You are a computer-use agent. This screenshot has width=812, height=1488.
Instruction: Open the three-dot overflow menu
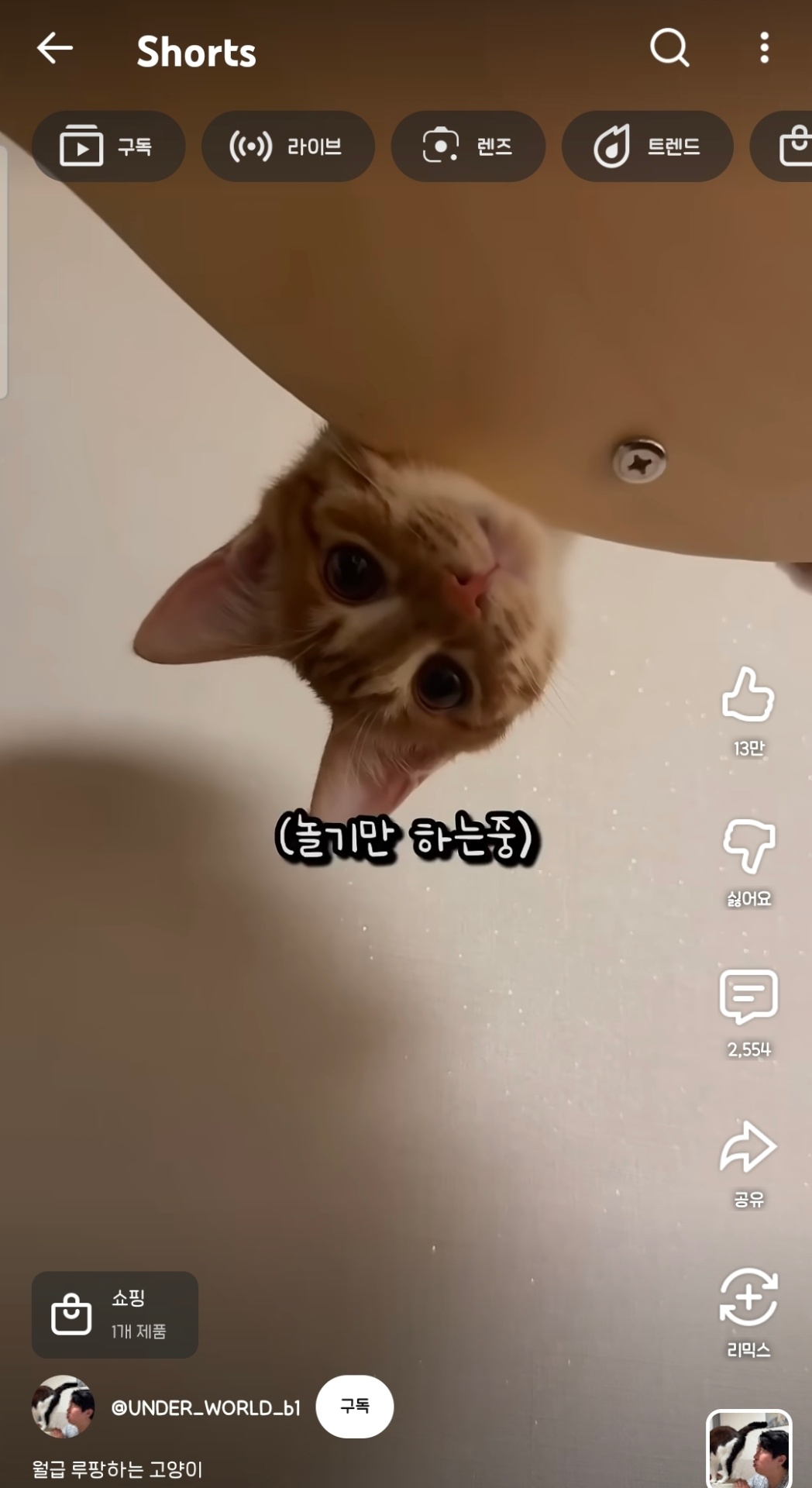coord(764,49)
